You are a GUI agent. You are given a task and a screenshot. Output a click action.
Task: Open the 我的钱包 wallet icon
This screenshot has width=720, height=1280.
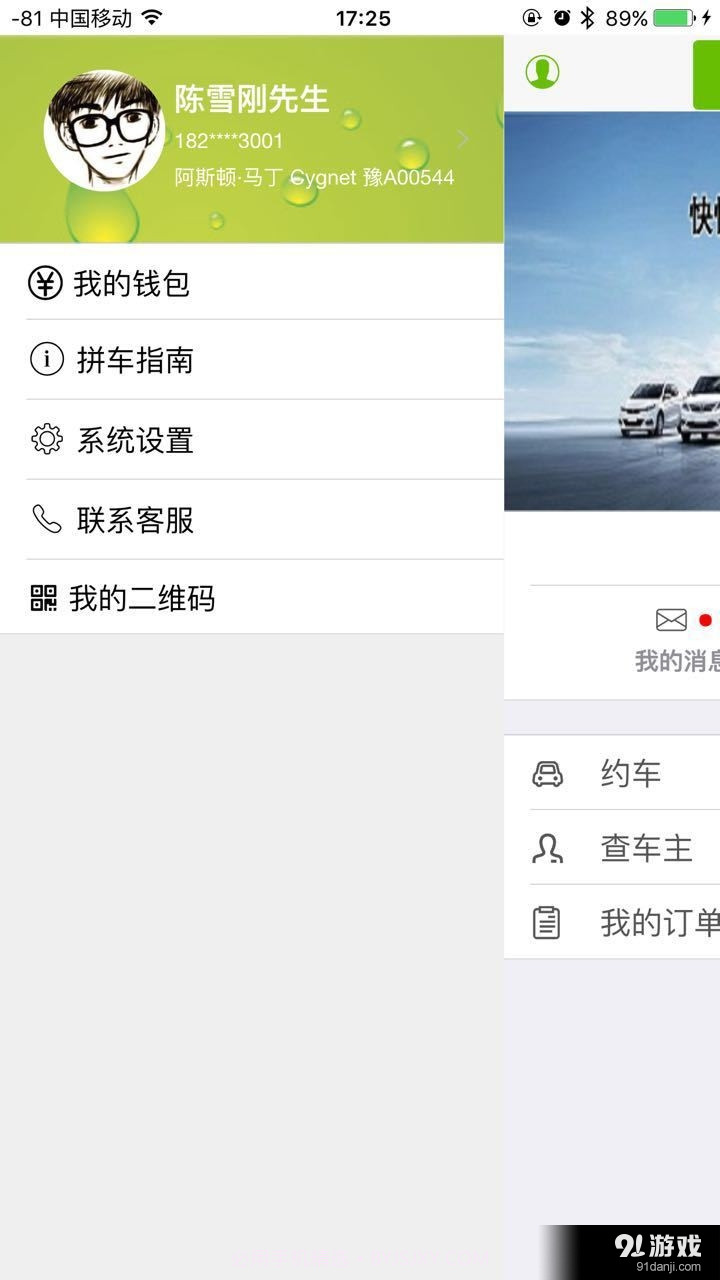click(45, 283)
